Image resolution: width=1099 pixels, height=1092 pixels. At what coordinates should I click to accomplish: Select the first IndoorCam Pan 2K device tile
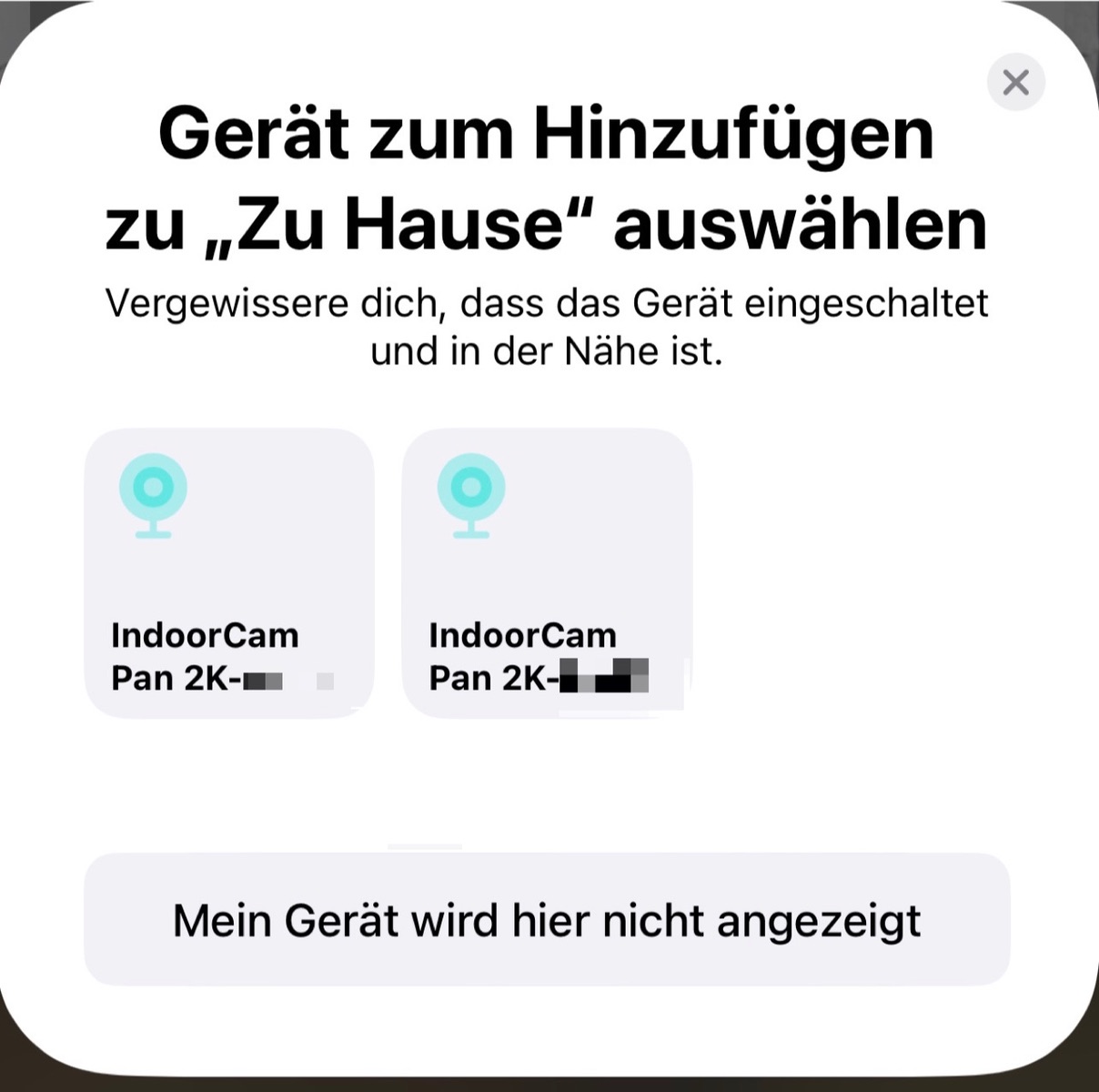coord(229,573)
